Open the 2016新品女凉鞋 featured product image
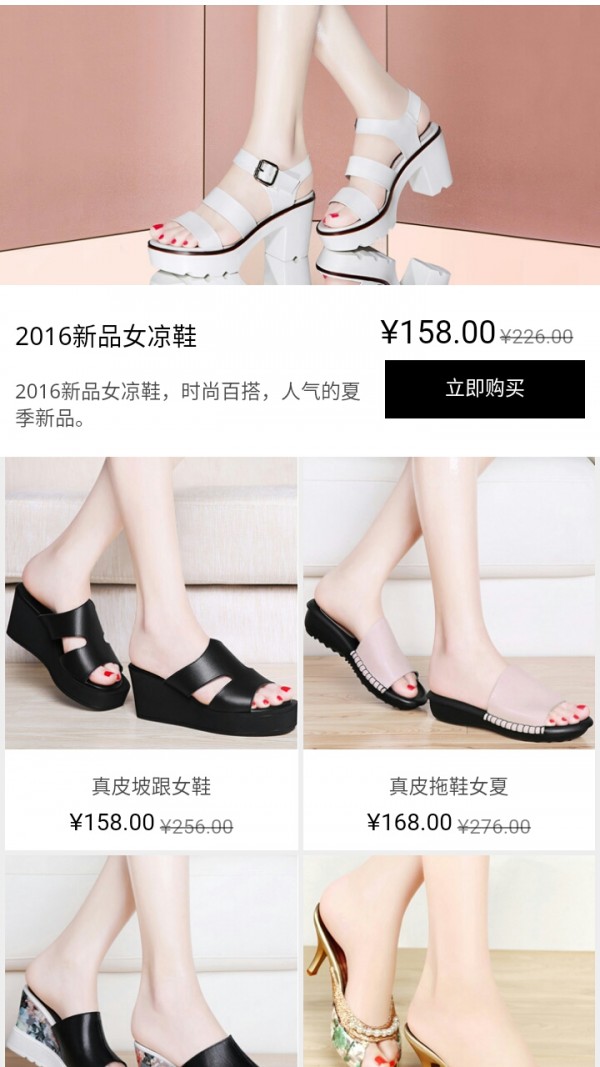 300,142
